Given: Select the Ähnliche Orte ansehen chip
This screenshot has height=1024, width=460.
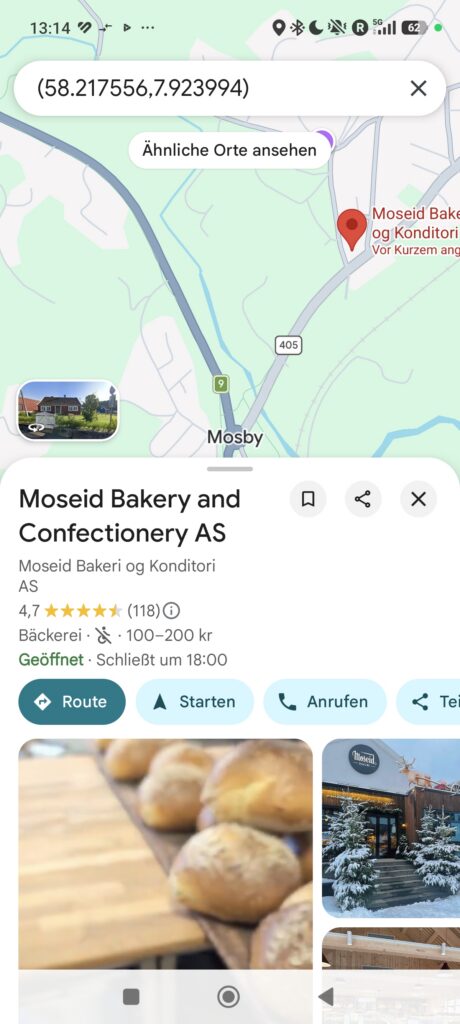Looking at the screenshot, I should pyautogui.click(x=229, y=150).
